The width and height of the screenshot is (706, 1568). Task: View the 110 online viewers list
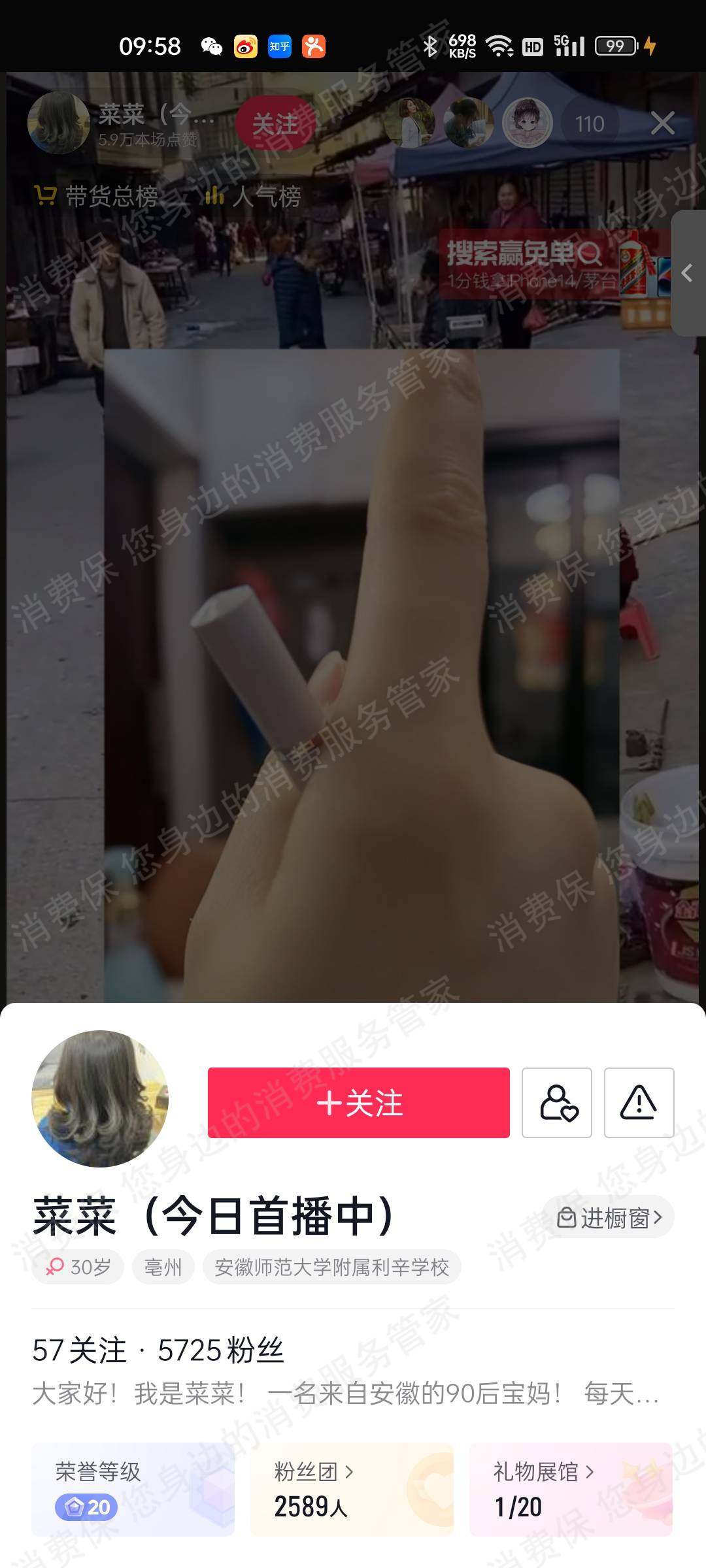(x=589, y=123)
